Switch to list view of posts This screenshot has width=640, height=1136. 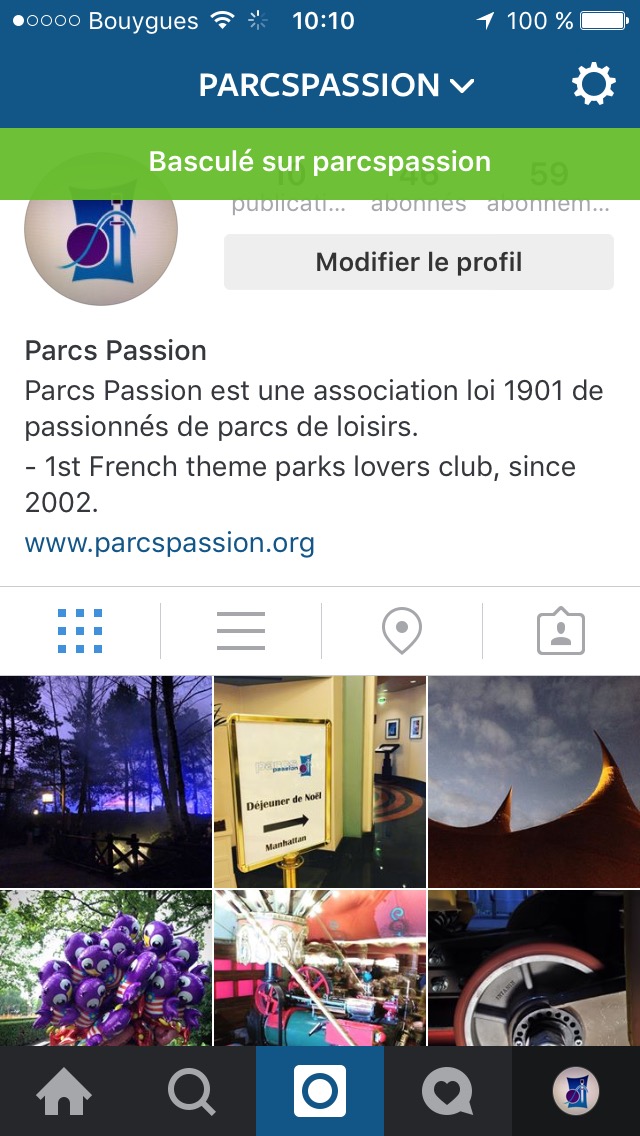[241, 631]
